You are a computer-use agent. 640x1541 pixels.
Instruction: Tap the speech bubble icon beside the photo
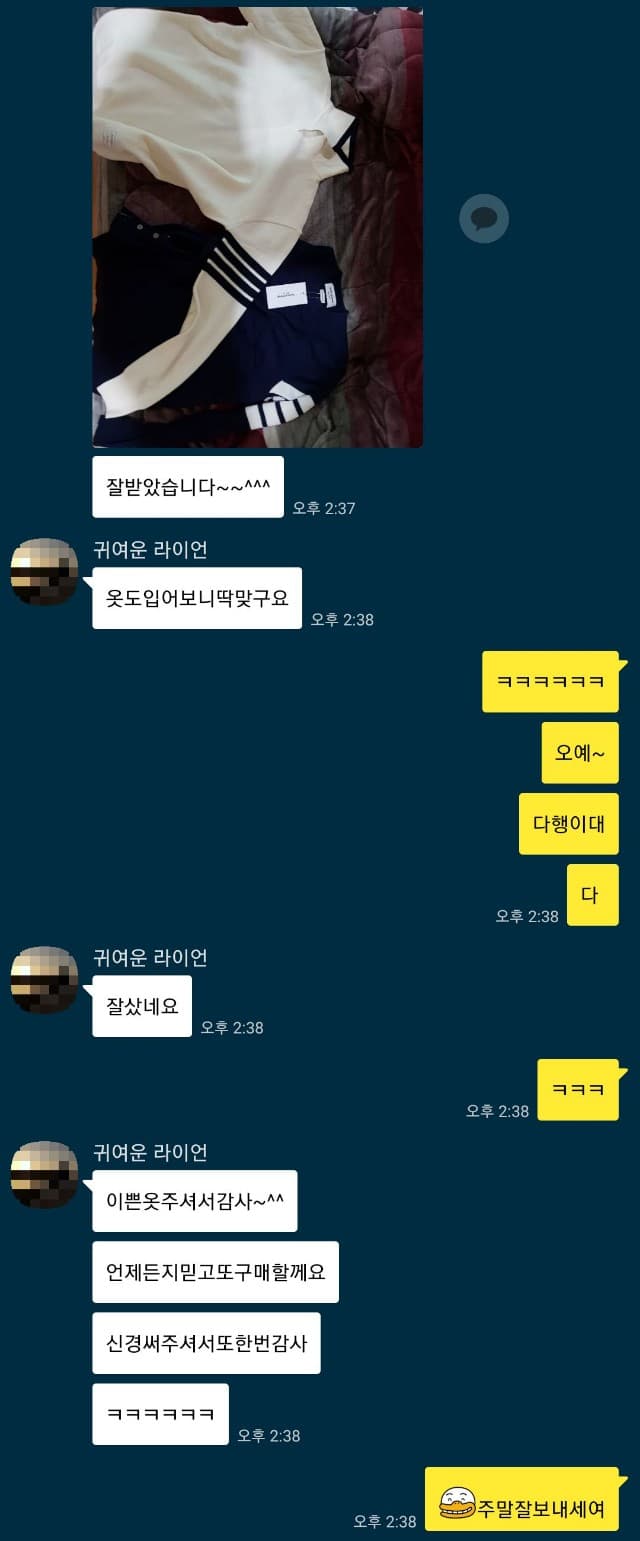484,218
